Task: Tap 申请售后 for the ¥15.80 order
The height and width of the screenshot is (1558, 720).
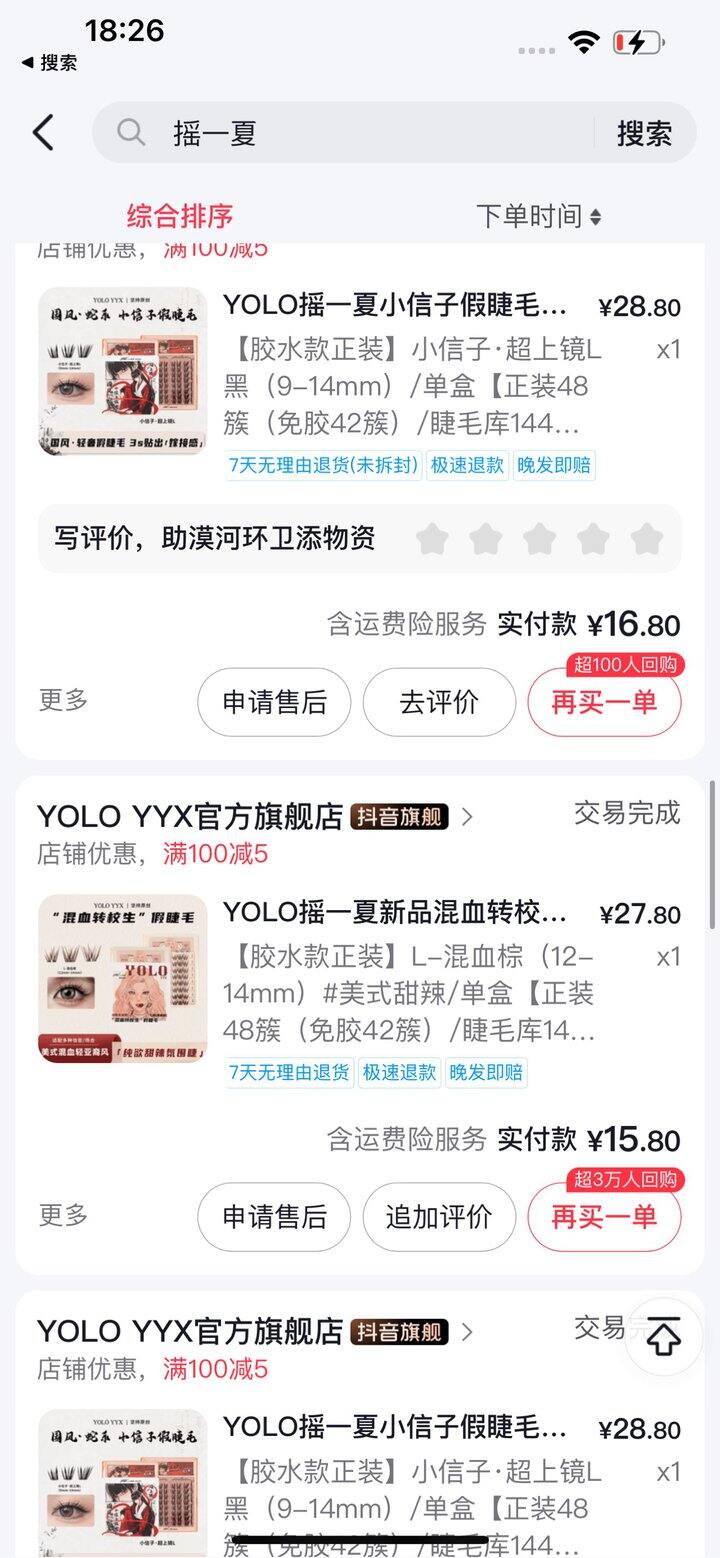Action: pyautogui.click(x=274, y=1217)
